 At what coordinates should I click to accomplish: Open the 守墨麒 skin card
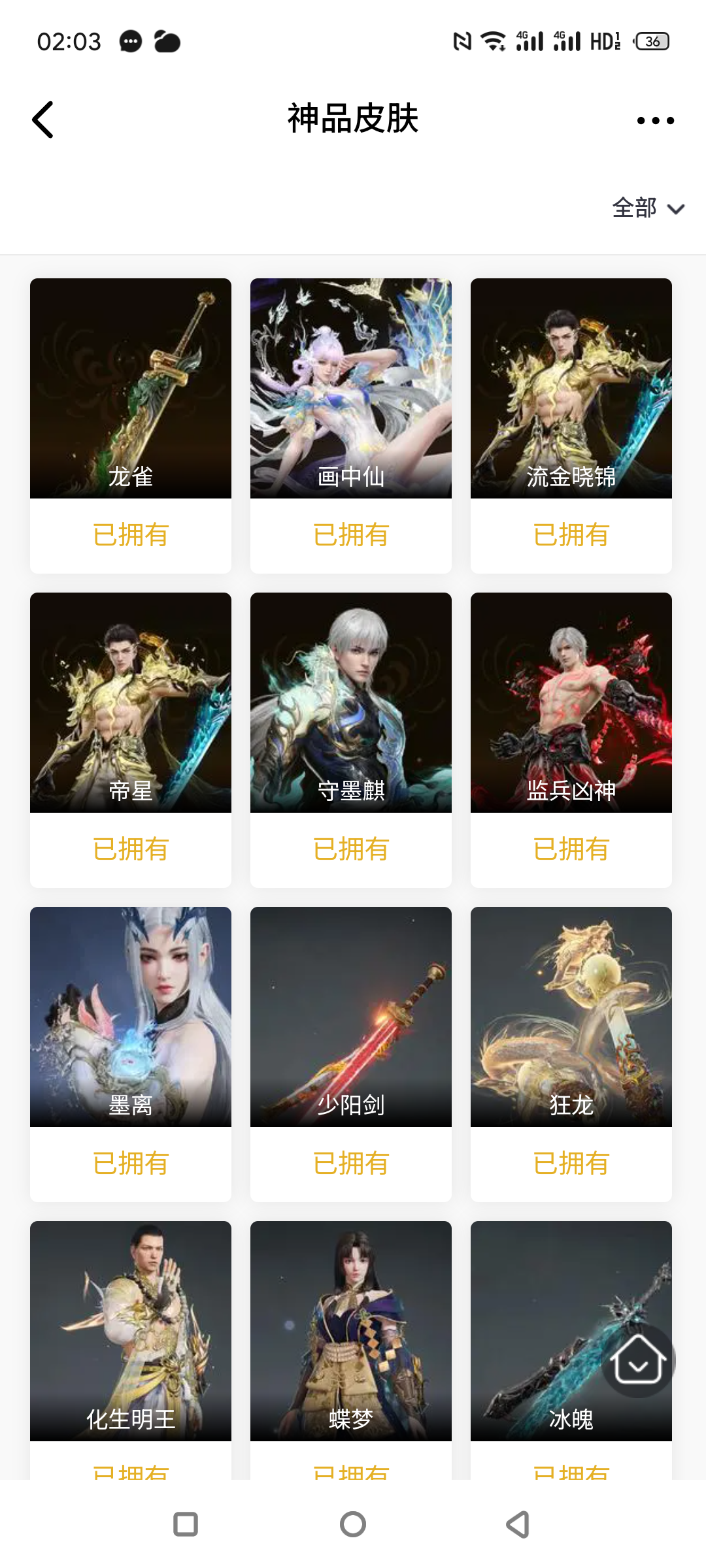pyautogui.click(x=351, y=703)
